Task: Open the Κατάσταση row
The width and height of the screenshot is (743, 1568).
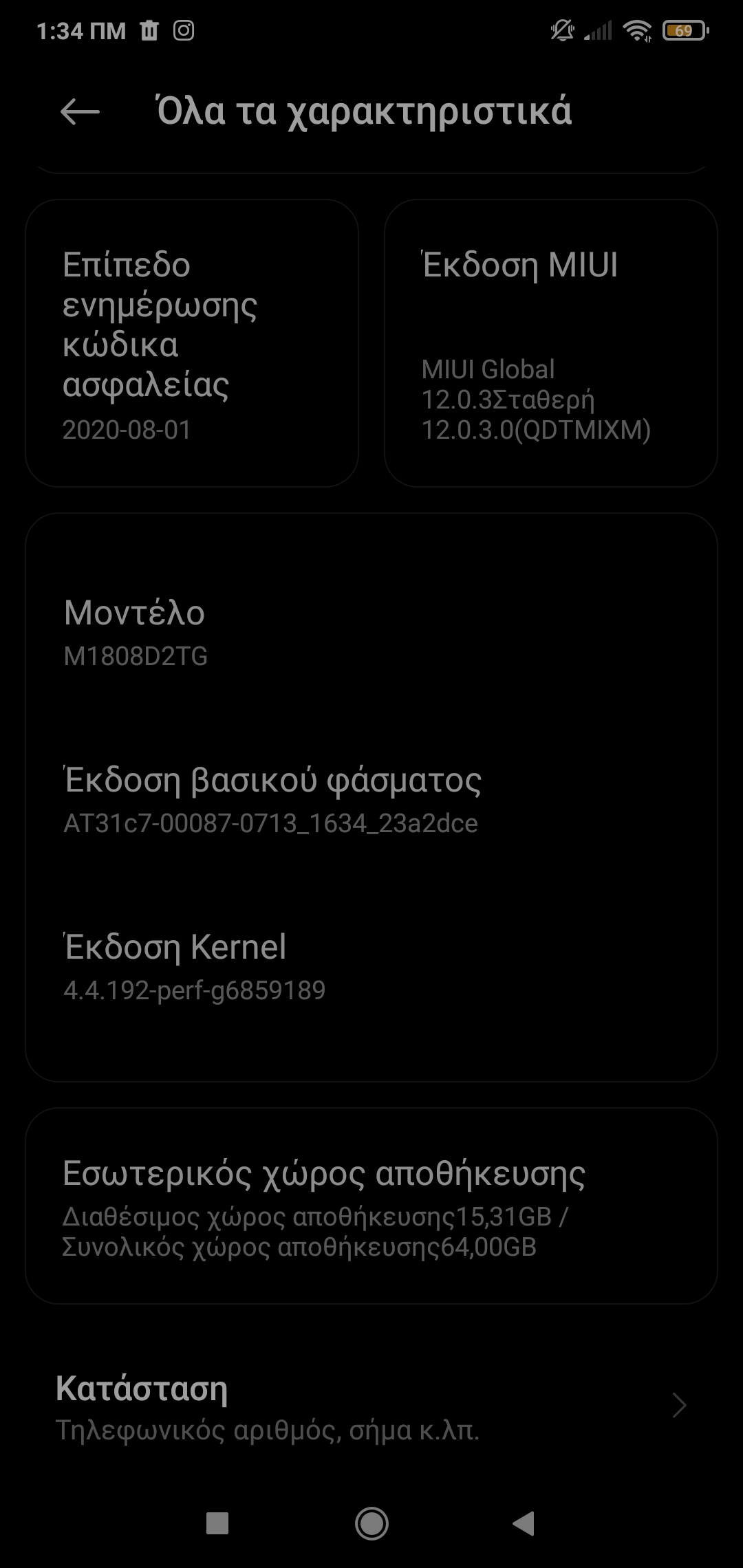Action: point(371,1406)
